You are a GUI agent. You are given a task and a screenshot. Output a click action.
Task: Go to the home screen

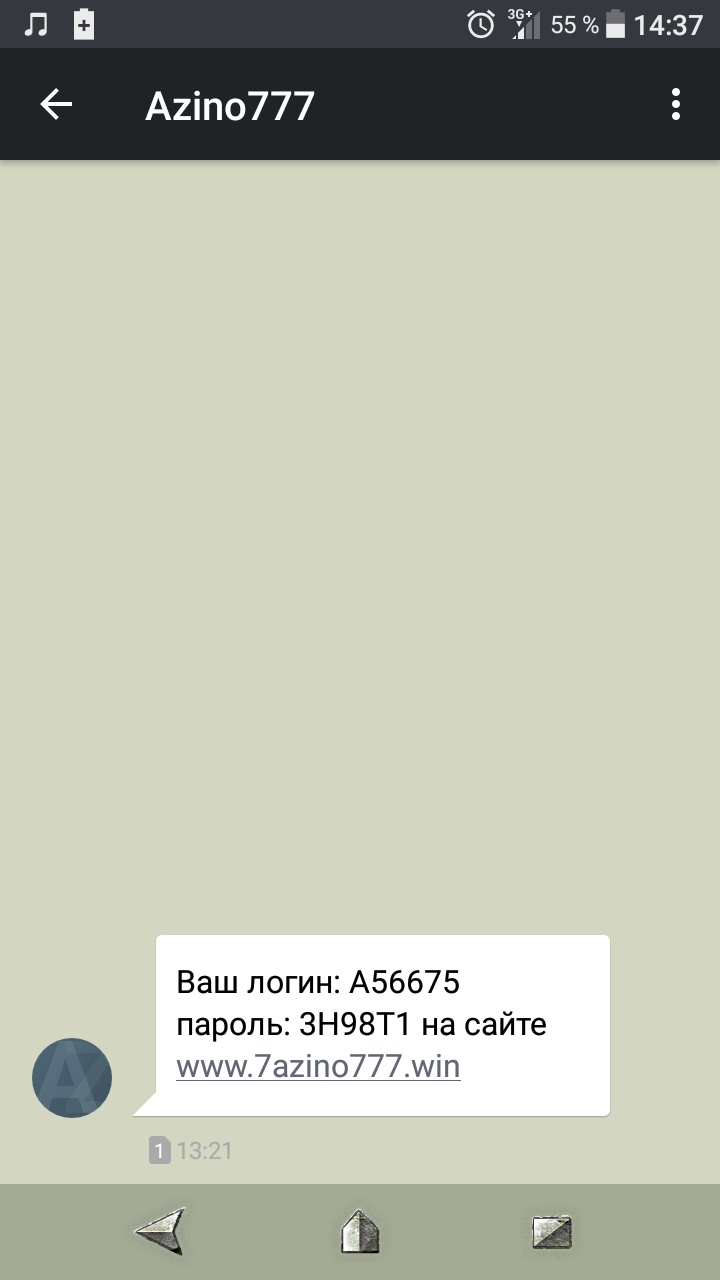pyautogui.click(x=360, y=1231)
